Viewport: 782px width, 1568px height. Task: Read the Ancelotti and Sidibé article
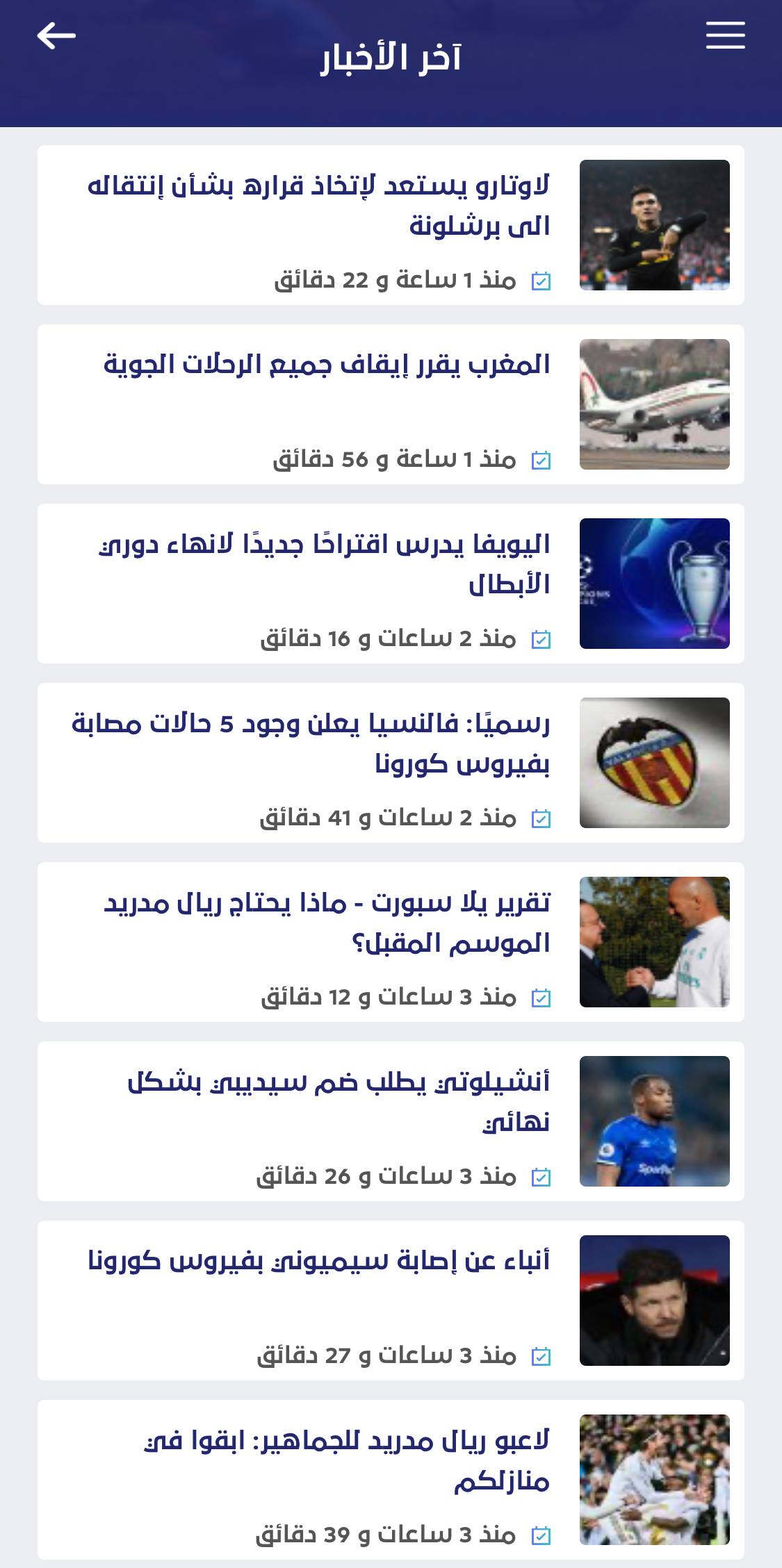[x=391, y=1121]
